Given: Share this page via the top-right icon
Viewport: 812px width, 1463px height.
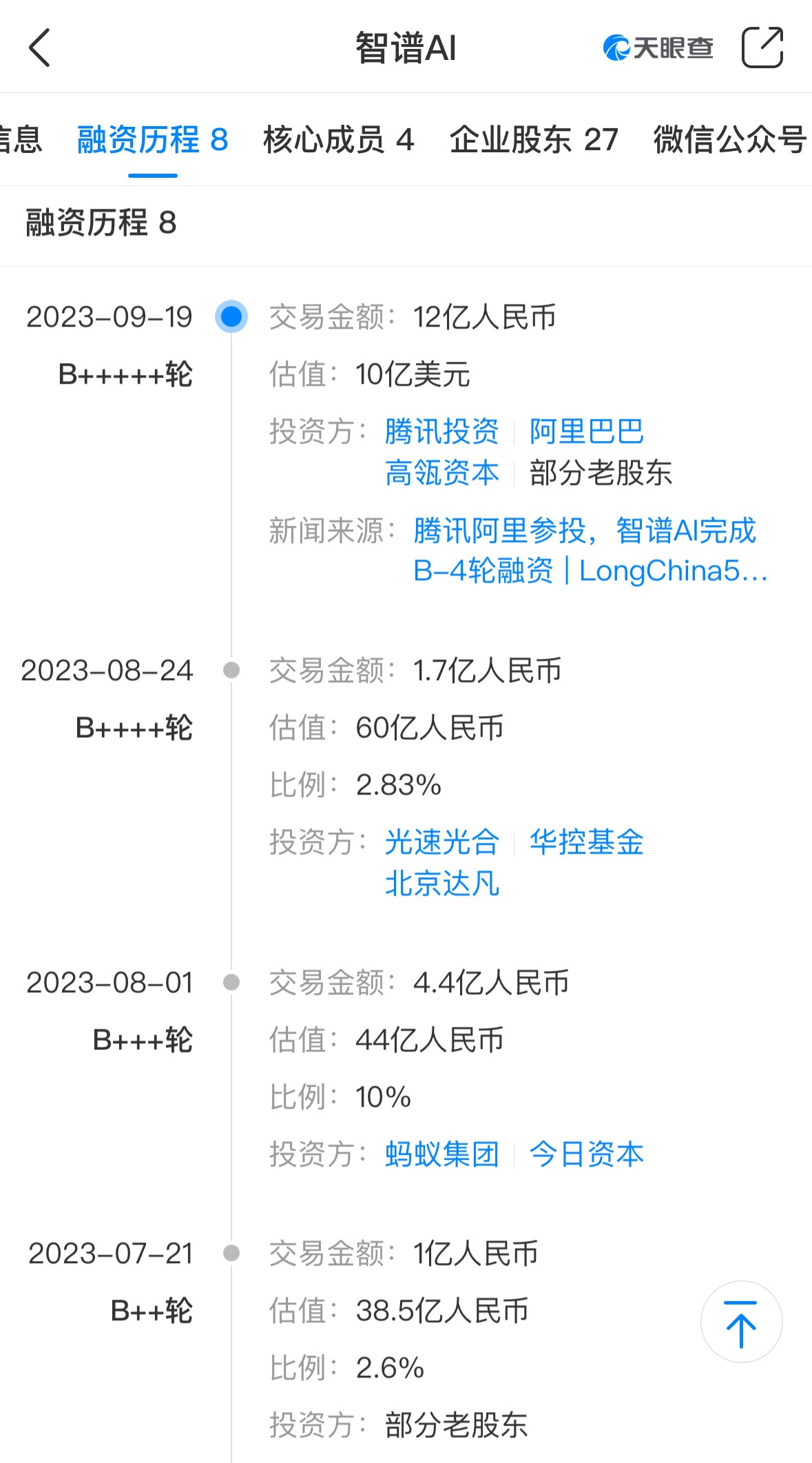Looking at the screenshot, I should pyautogui.click(x=762, y=48).
